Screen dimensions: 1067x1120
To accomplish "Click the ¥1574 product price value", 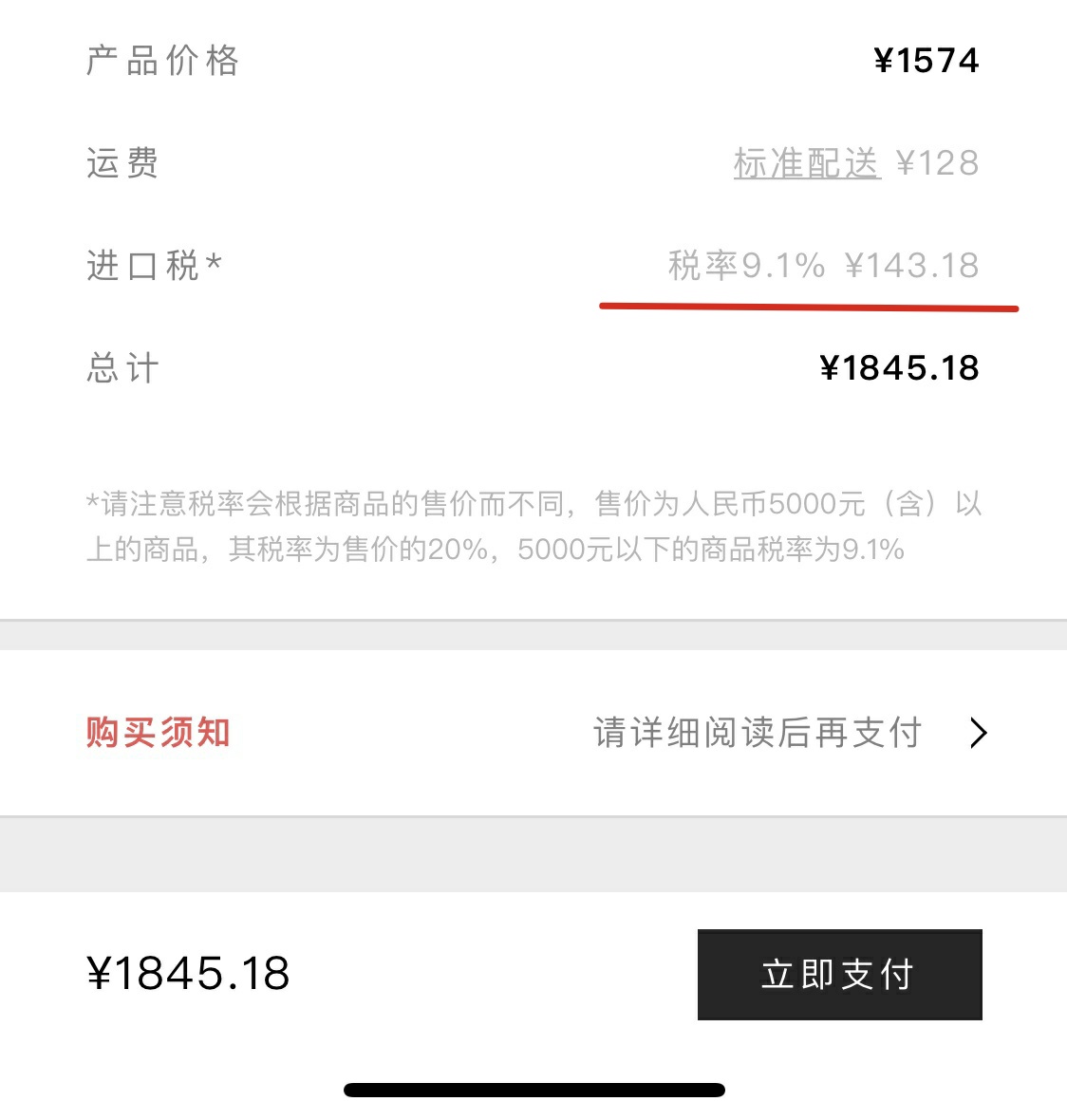I will point(927,60).
